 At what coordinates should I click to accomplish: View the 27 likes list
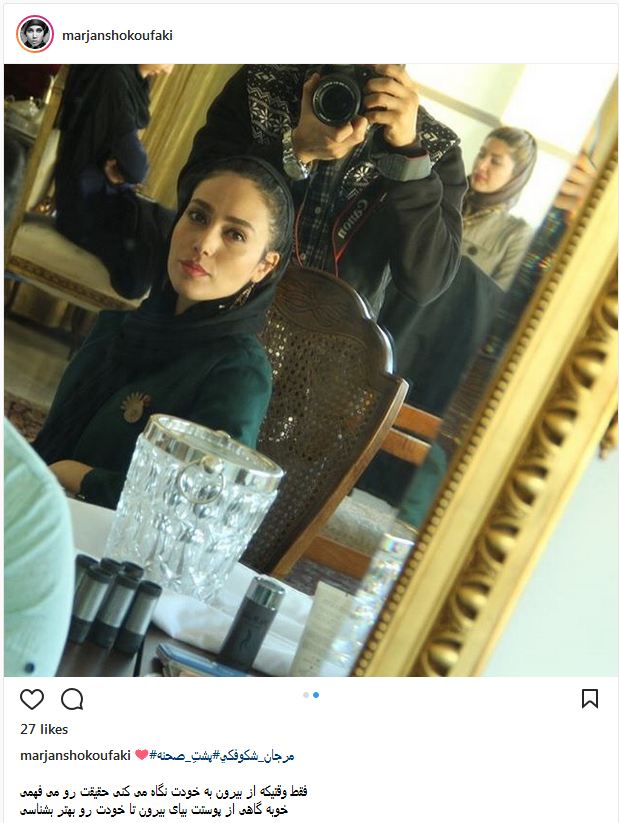[43, 730]
